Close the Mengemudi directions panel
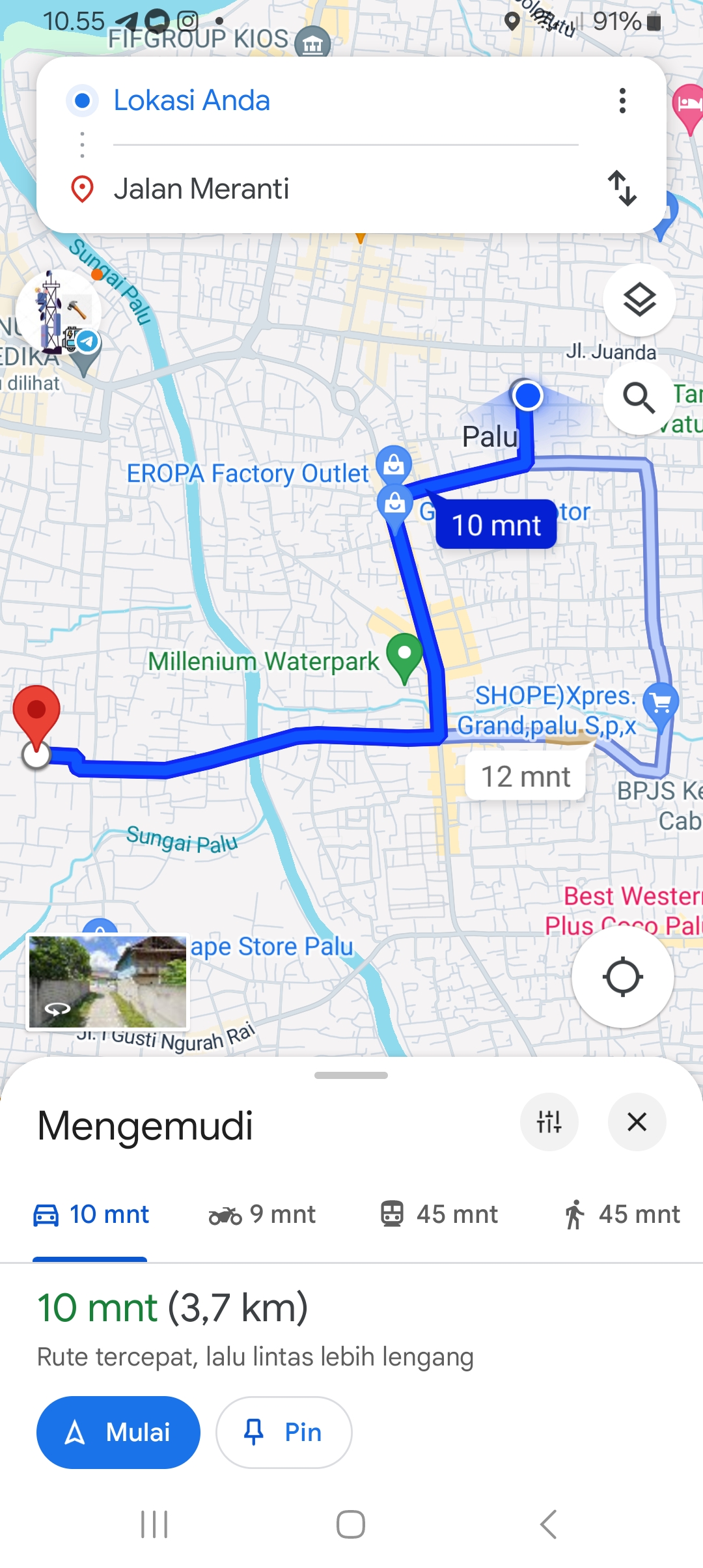Image resolution: width=703 pixels, height=1568 pixels. coord(637,1122)
